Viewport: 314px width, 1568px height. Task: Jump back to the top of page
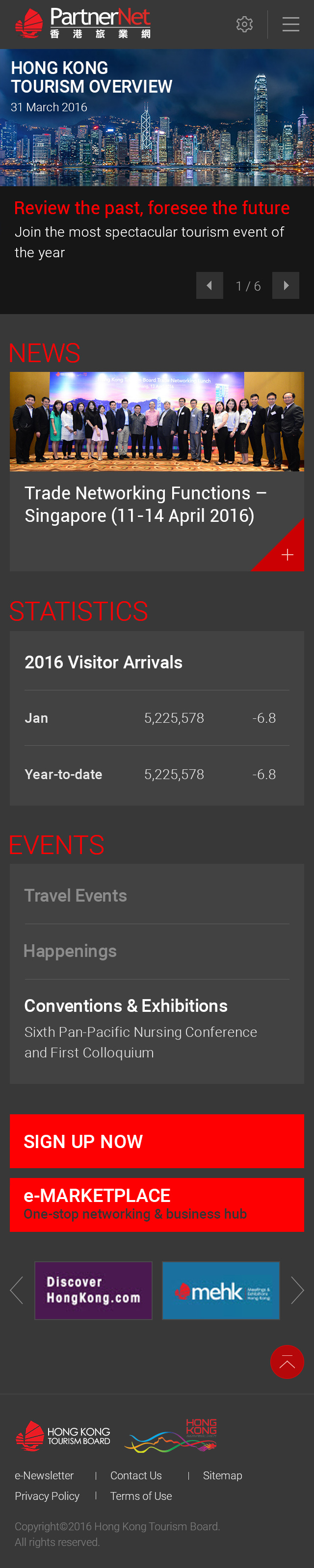click(x=287, y=1362)
